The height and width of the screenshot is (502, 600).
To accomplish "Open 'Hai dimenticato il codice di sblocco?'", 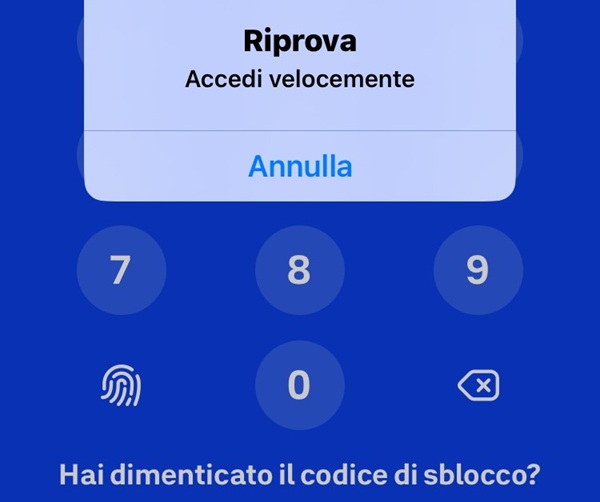I will (300, 472).
